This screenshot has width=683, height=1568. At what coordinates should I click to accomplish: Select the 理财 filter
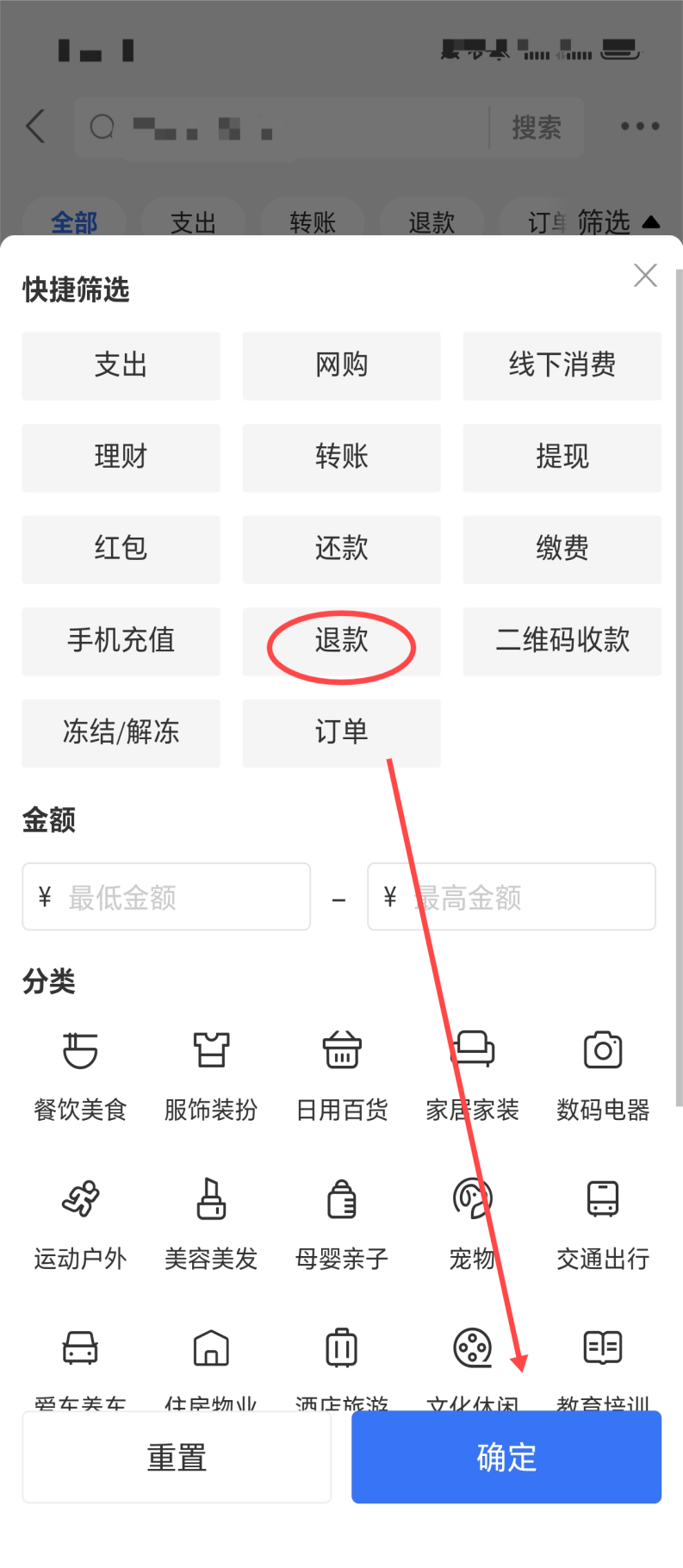(121, 457)
